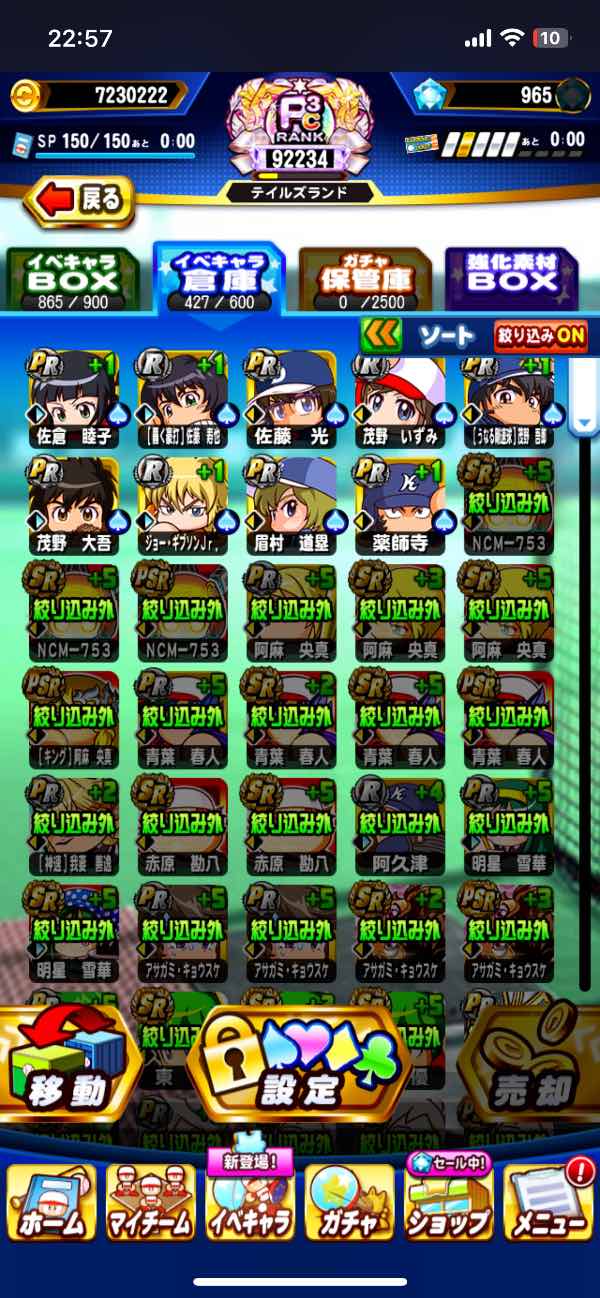Open マイチーム in bottom navigation

(x=151, y=1203)
